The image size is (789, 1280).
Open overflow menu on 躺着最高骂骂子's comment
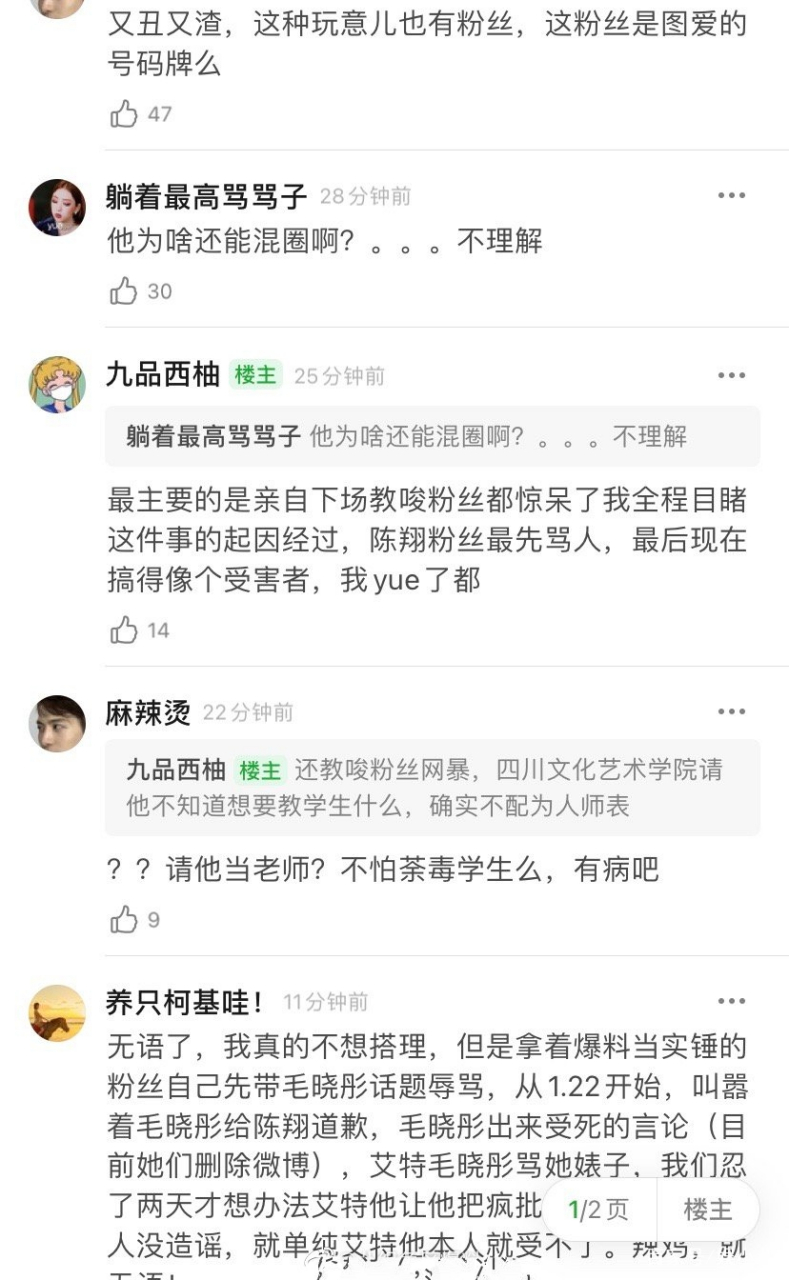[731, 196]
